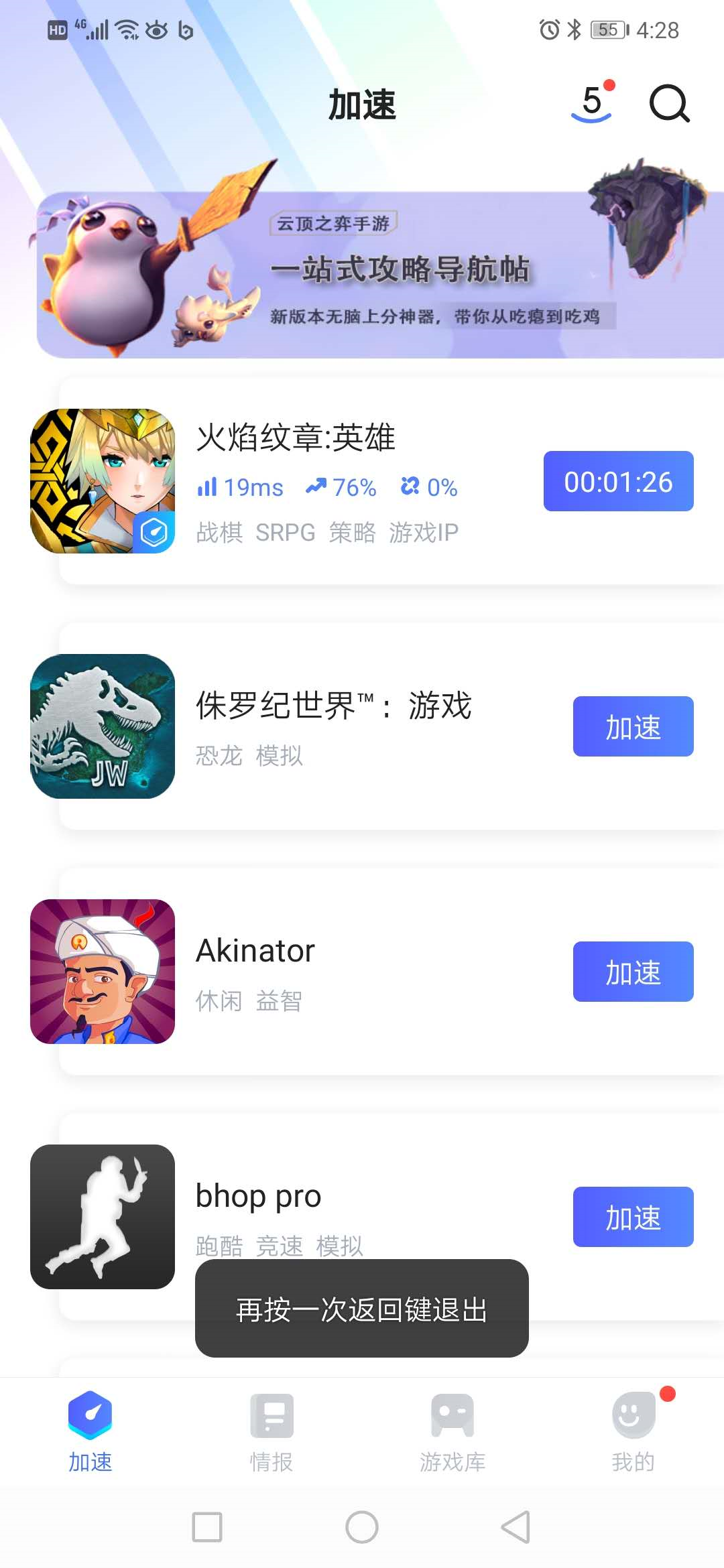Select the bhop pro game icon
724x1568 pixels.
[103, 1217]
